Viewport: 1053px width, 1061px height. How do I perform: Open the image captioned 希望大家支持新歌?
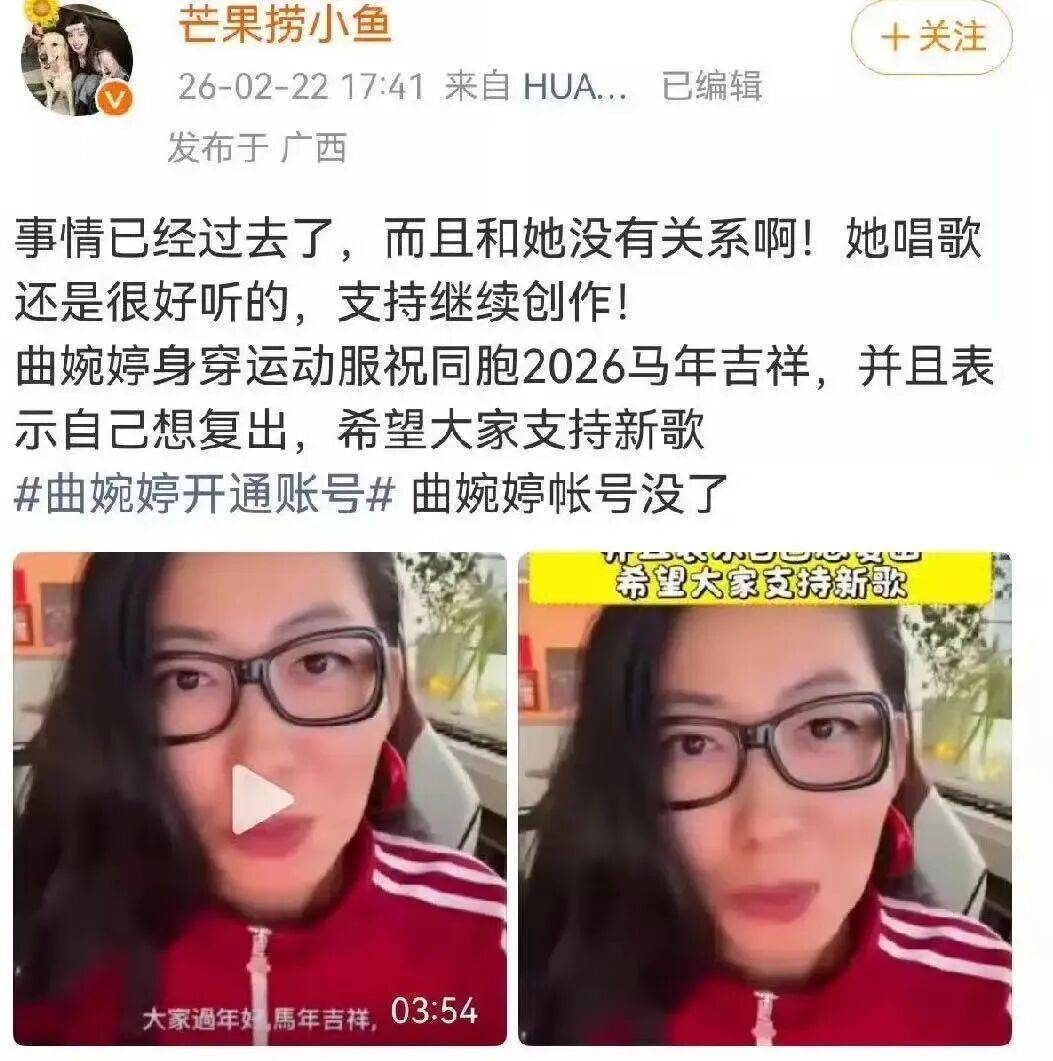pyautogui.click(x=765, y=798)
